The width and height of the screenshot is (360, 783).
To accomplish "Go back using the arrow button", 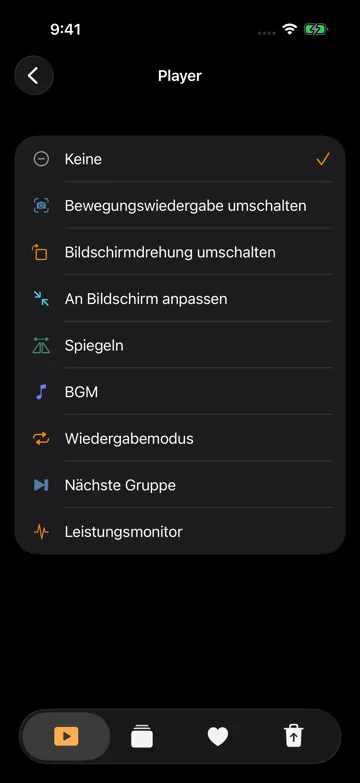I will 34,75.
